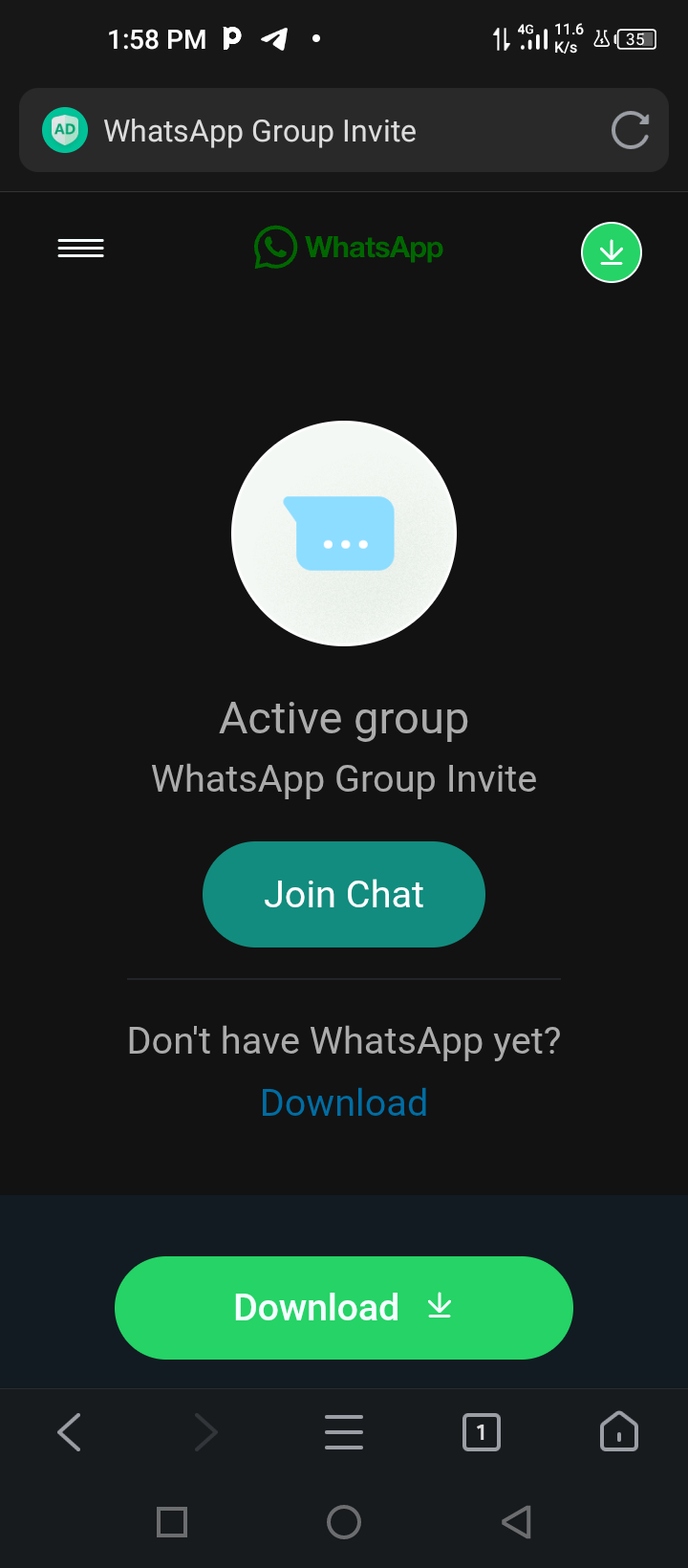688x1568 pixels.
Task: Reload the WhatsApp Group Invite page
Action: pyautogui.click(x=630, y=131)
